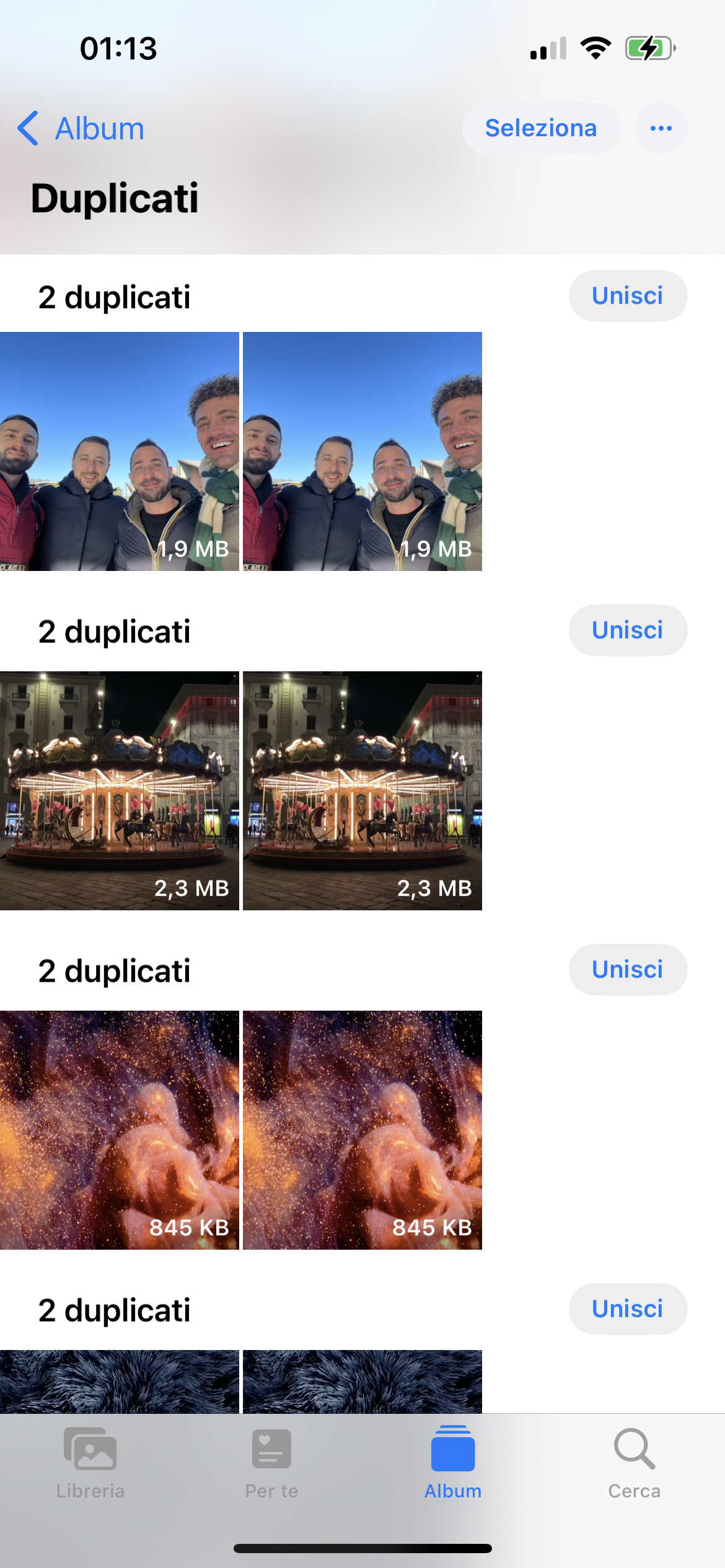Switch to the Libreria tab
725x1568 pixels.
pyautogui.click(x=90, y=1463)
